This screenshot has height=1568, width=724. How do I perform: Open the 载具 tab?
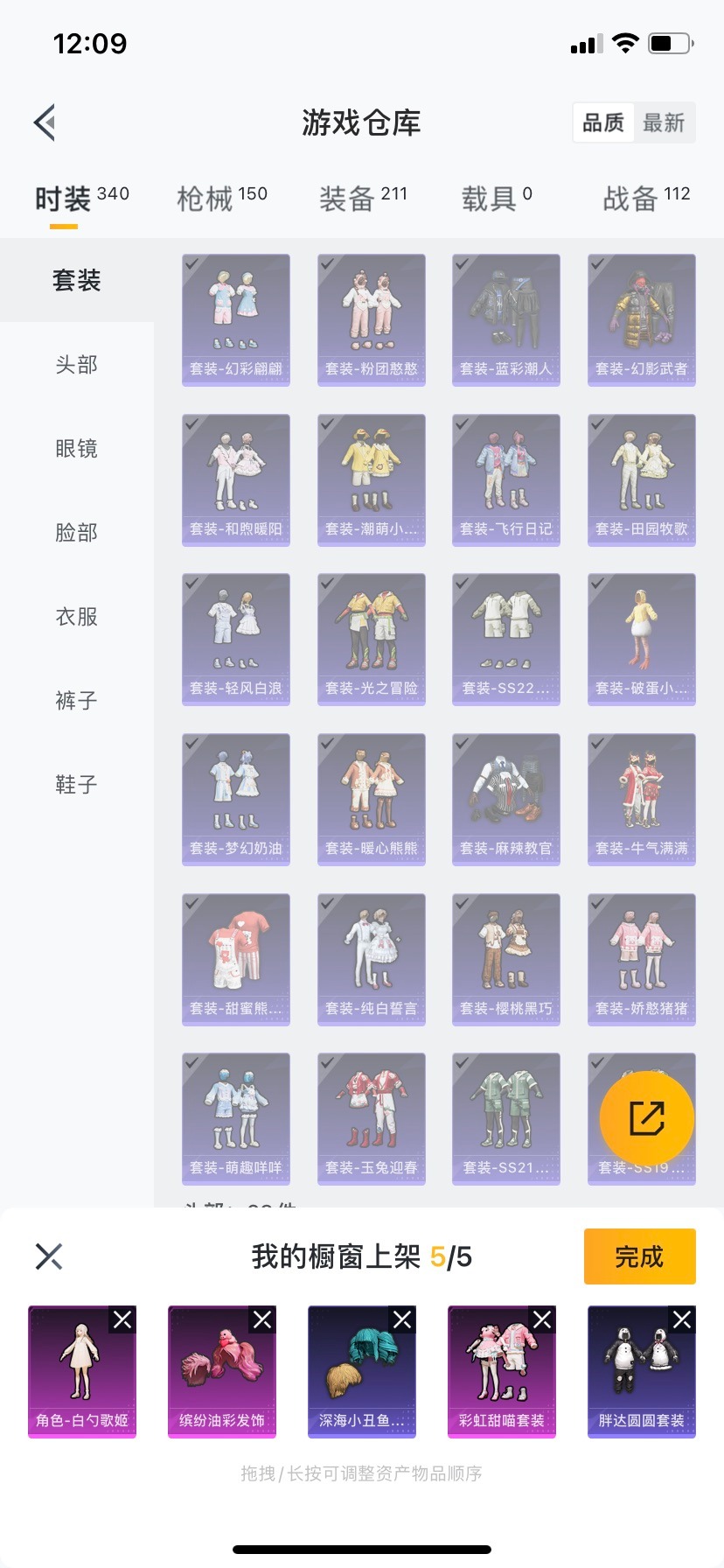pos(496,199)
